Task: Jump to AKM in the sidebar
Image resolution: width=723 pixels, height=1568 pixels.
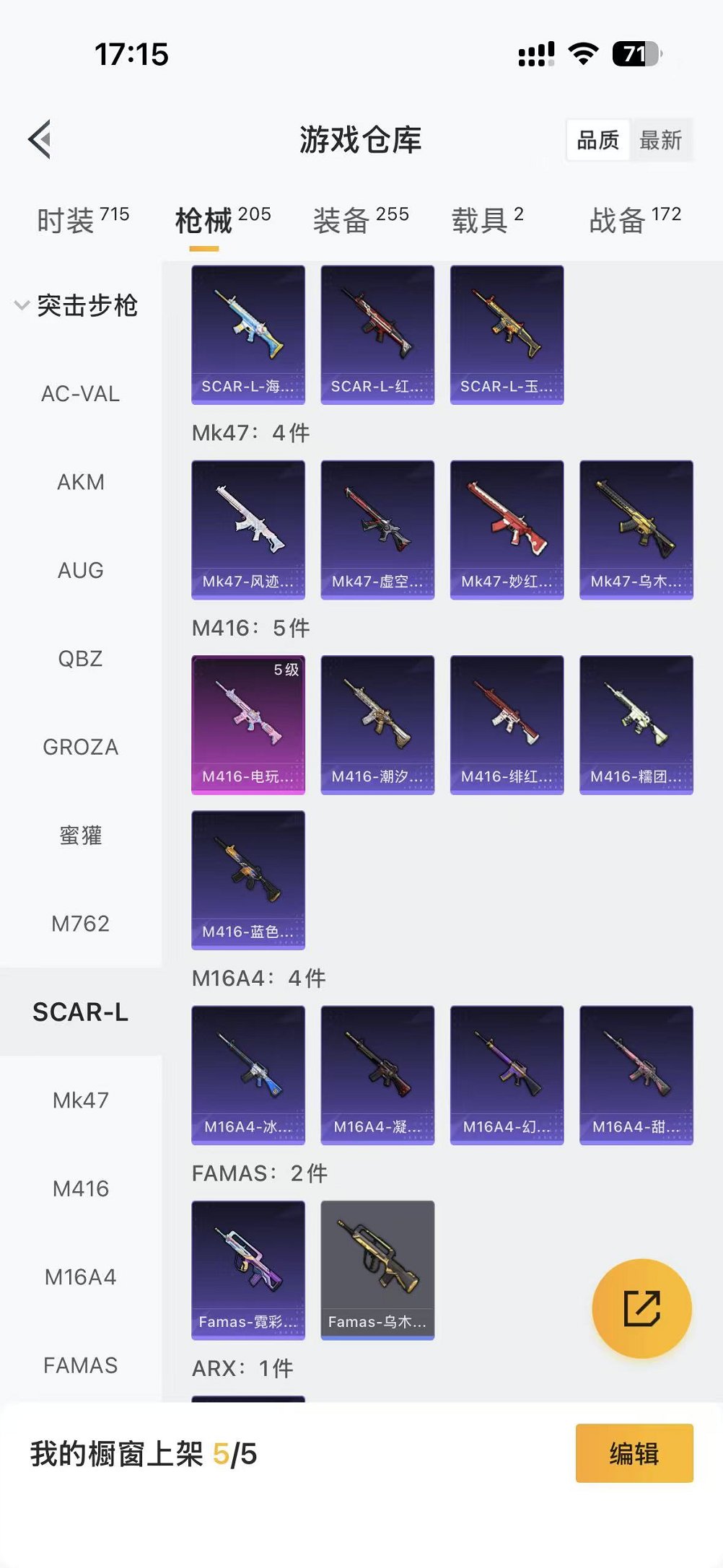Action: (x=81, y=482)
